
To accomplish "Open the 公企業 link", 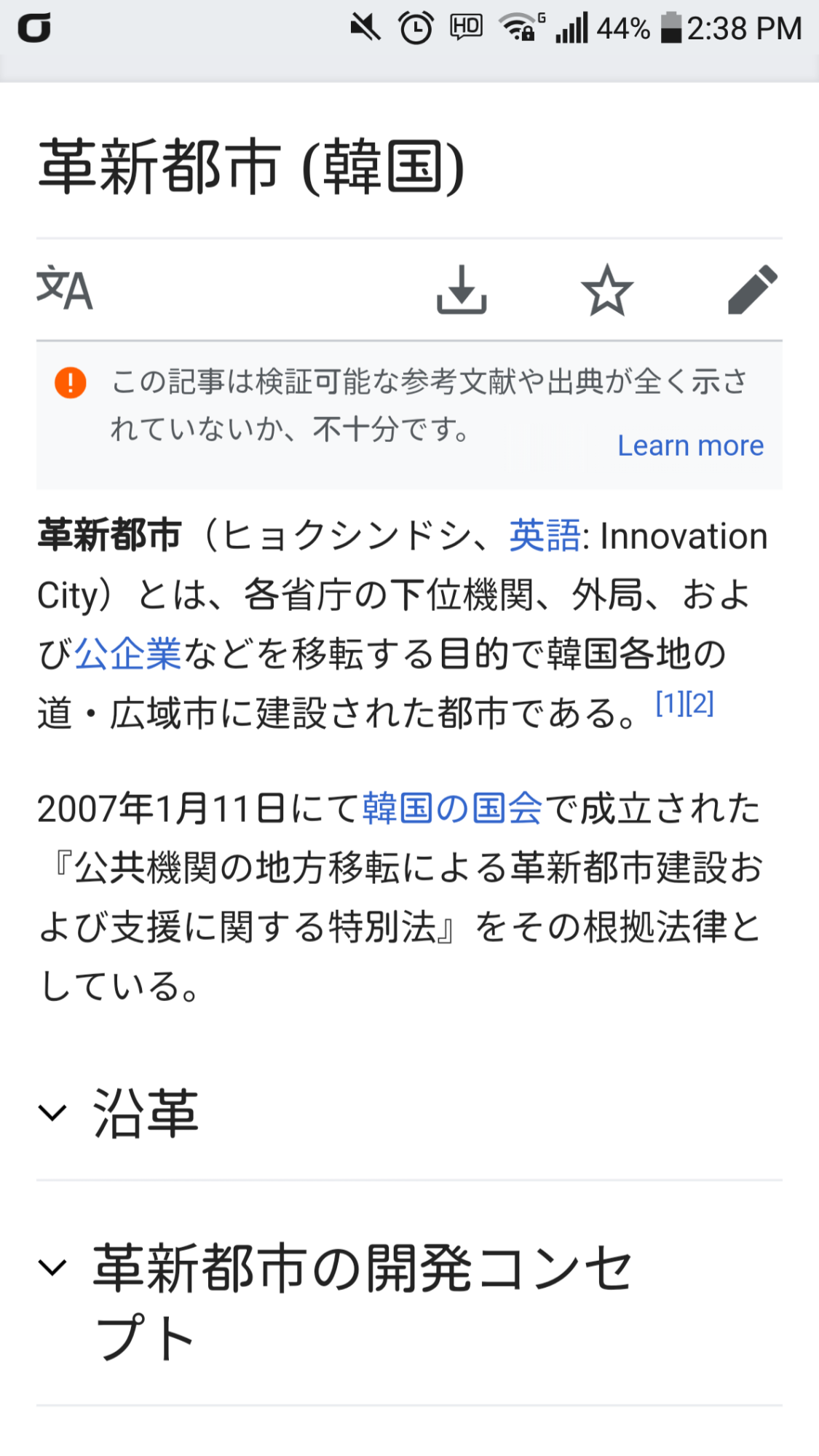I will [x=128, y=654].
